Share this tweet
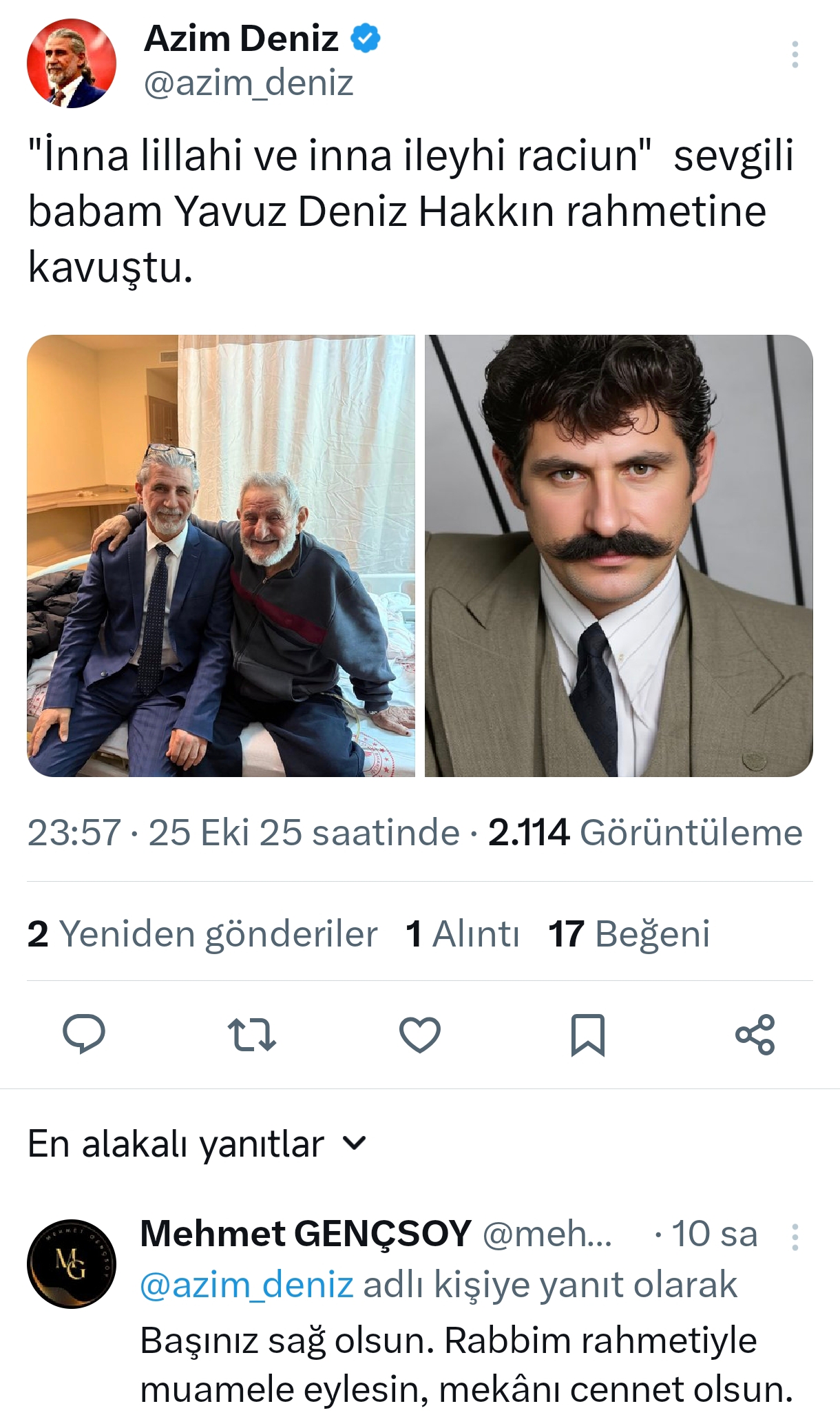The width and height of the screenshot is (840, 1426). [x=755, y=1034]
